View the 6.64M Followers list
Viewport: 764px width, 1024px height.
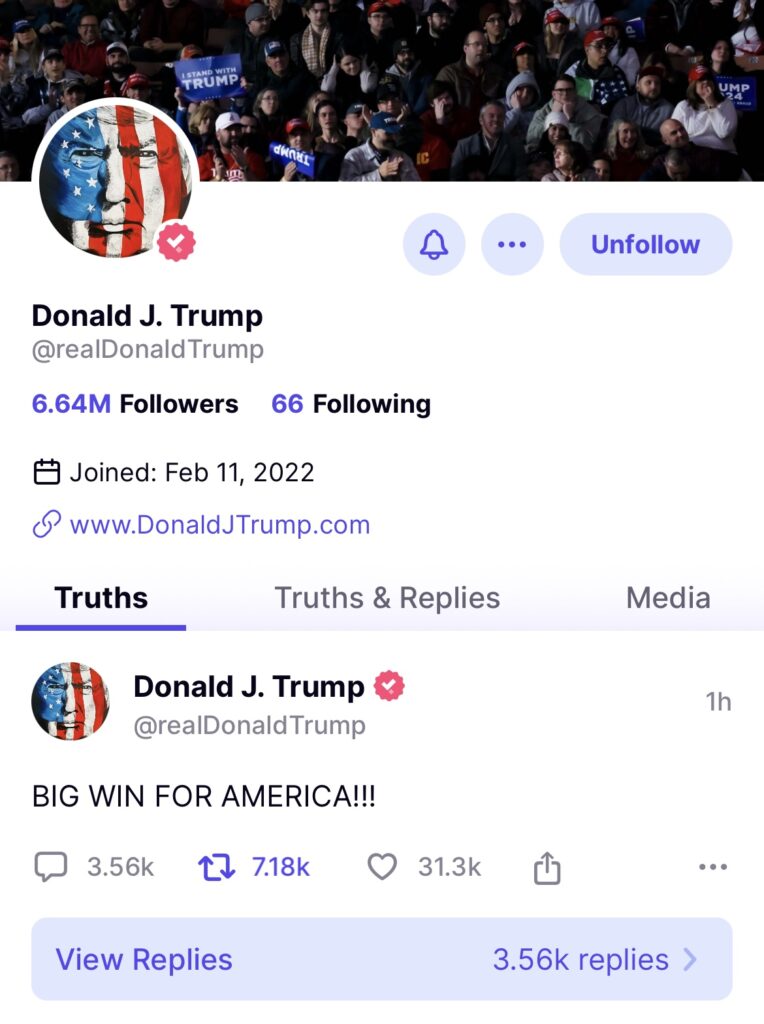(135, 404)
